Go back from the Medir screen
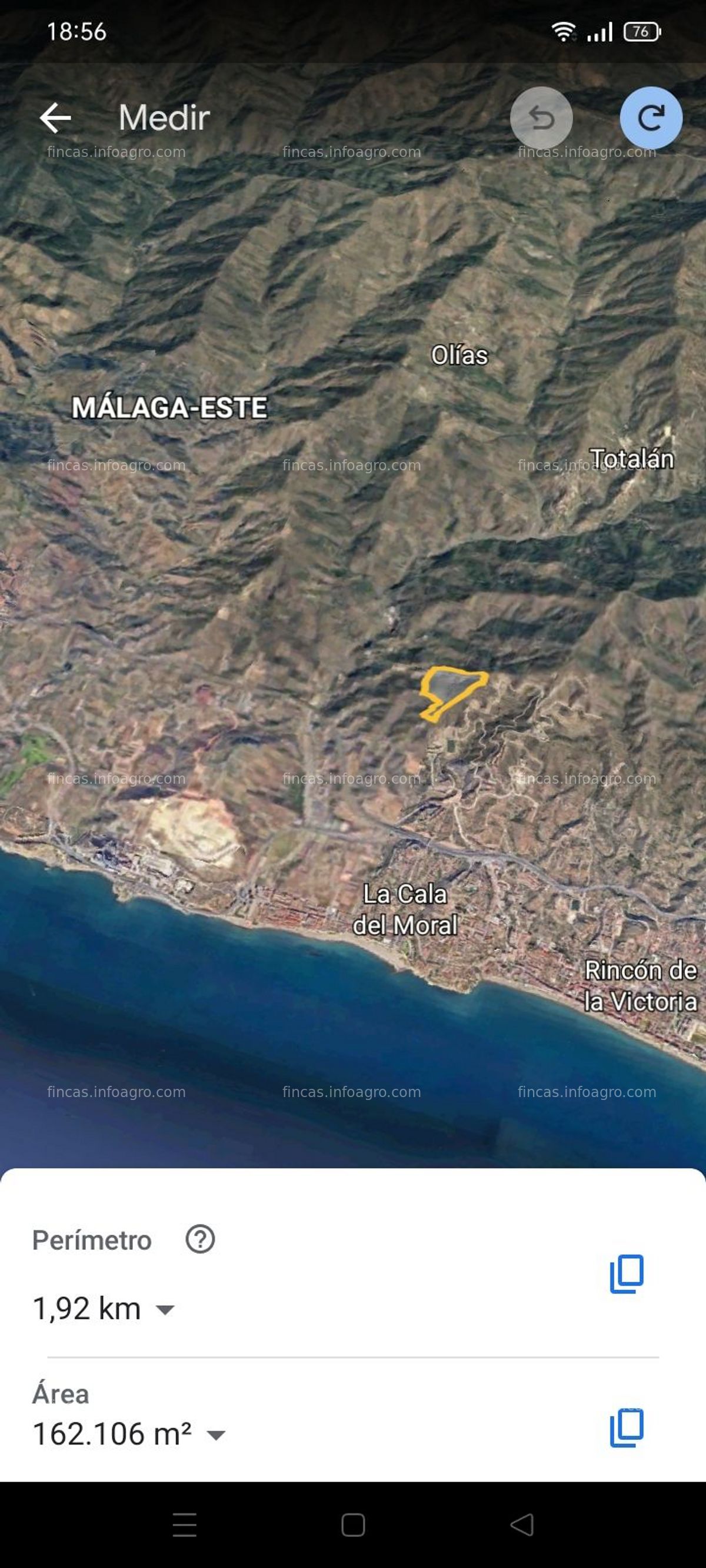This screenshot has height=1568, width=706. click(55, 118)
